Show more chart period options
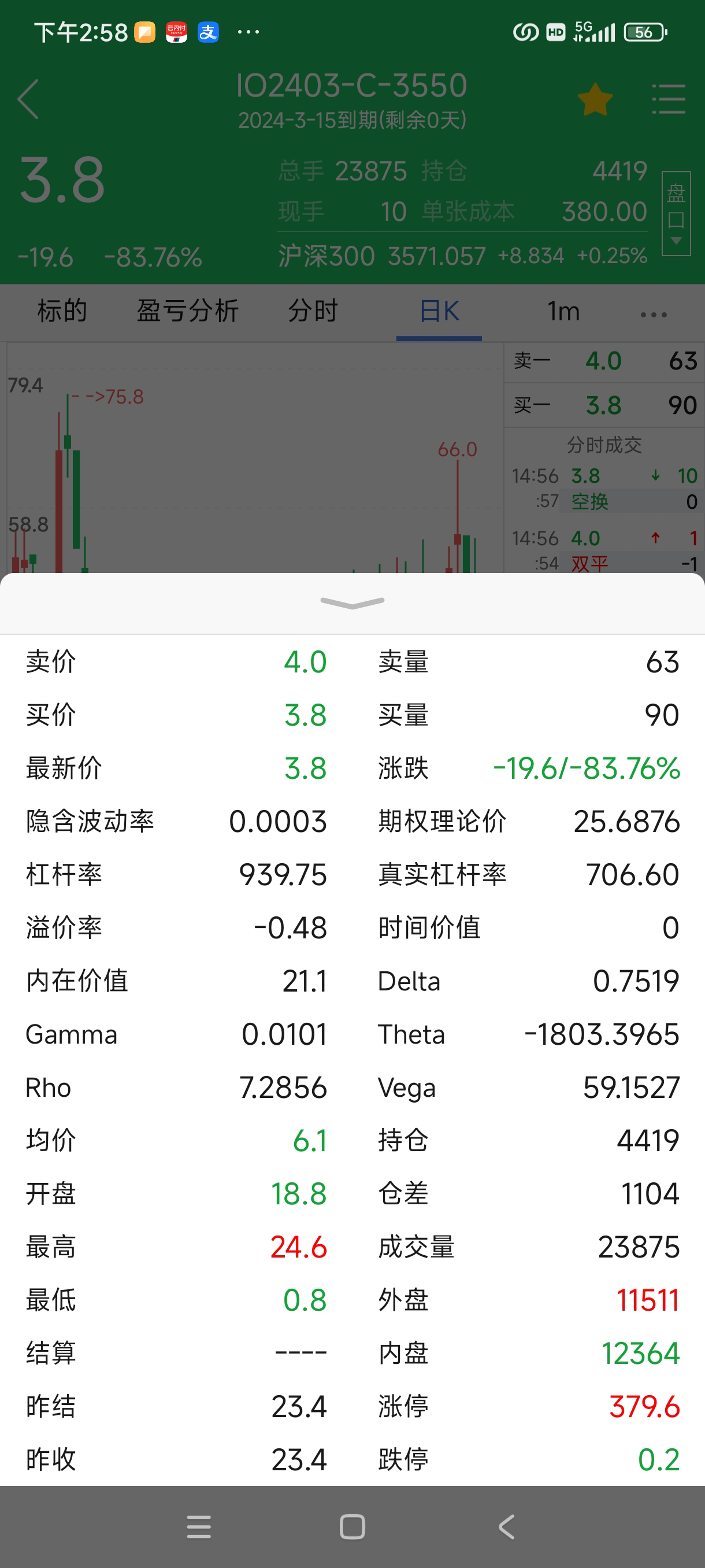This screenshot has width=705, height=1568. (x=654, y=315)
